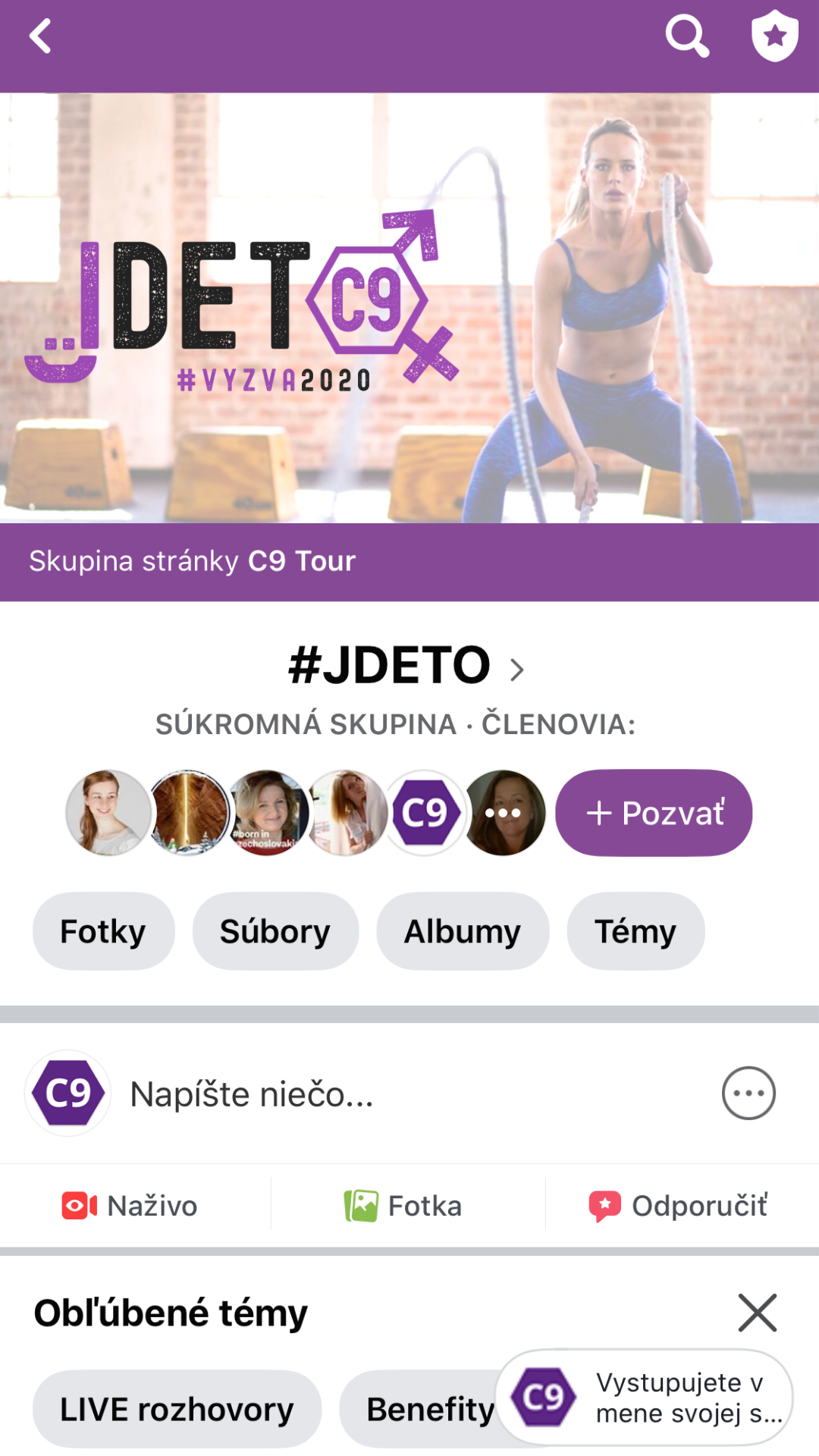Tap Odporučiť to recommend
The image size is (819, 1456).
click(679, 1206)
